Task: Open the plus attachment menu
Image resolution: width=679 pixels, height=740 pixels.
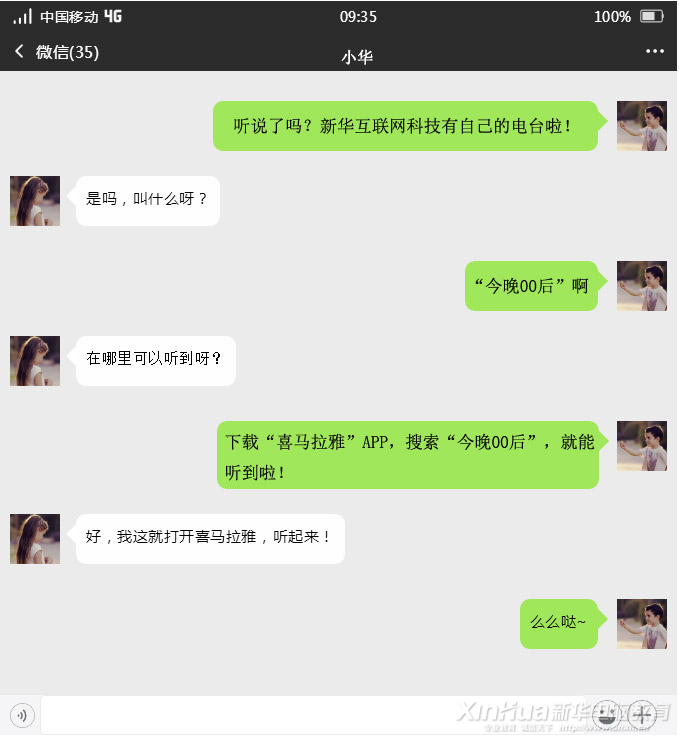Action: tap(641, 714)
